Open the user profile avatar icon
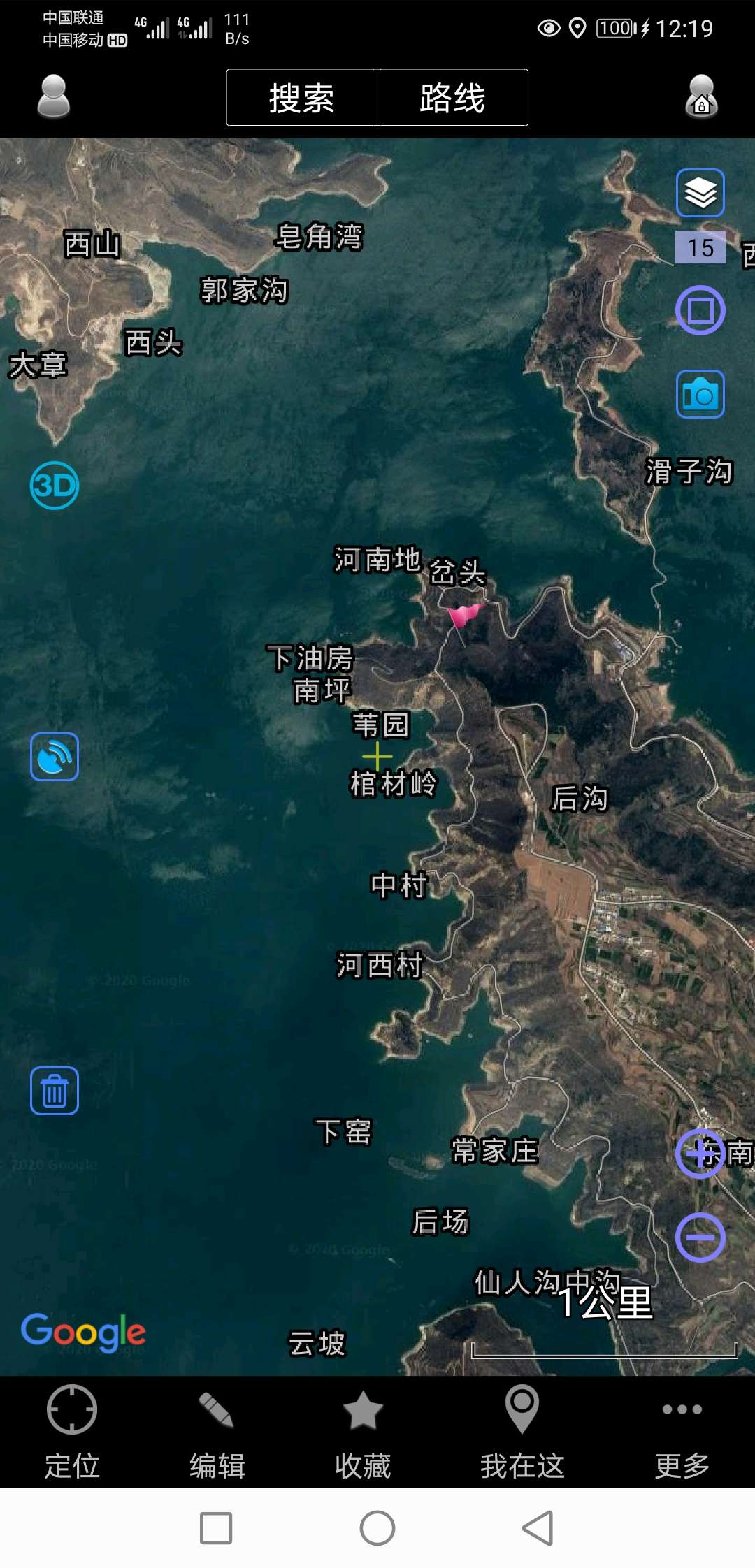Screen dimensions: 755x1568 [54, 96]
